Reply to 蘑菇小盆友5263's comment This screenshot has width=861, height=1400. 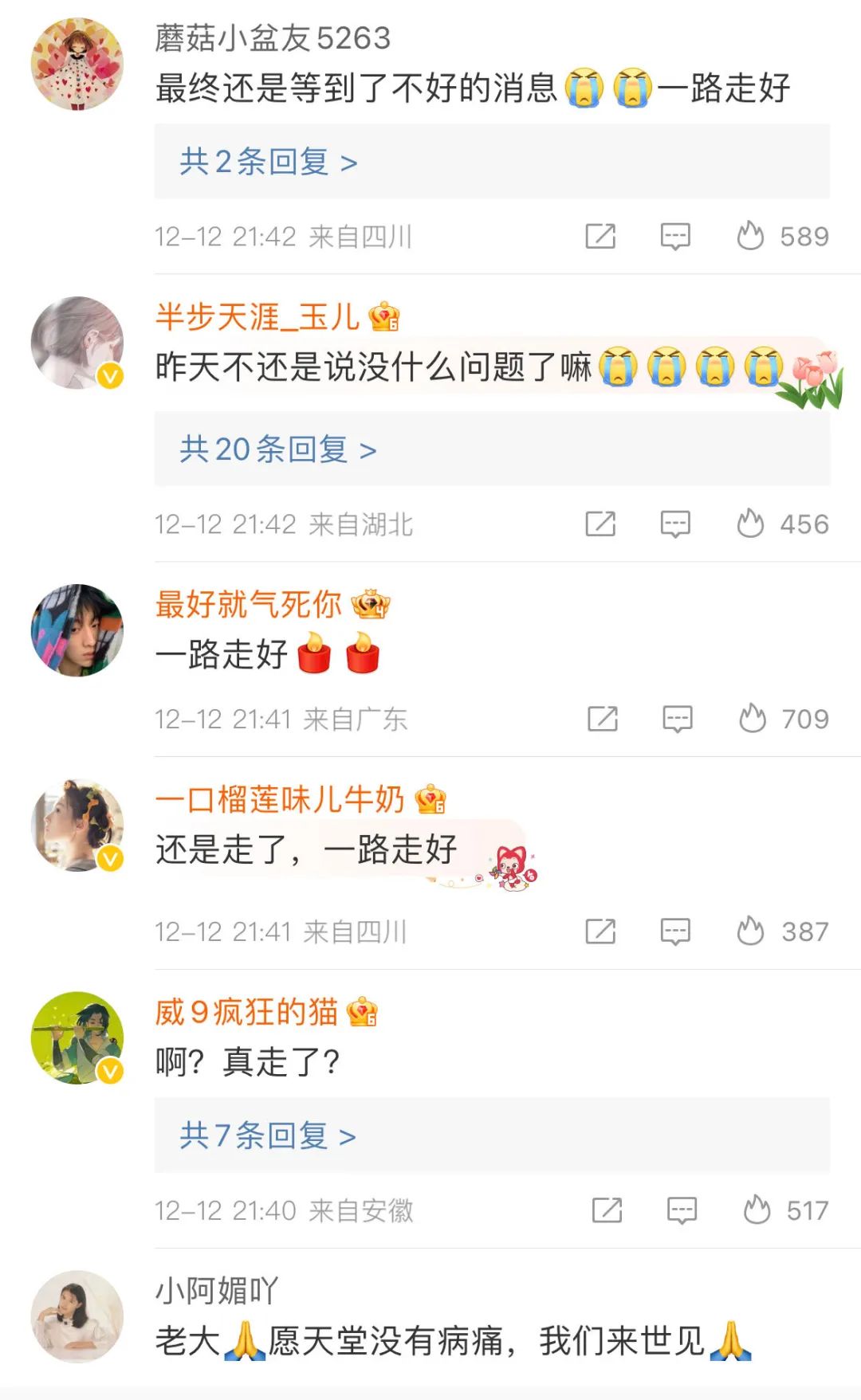tap(675, 237)
